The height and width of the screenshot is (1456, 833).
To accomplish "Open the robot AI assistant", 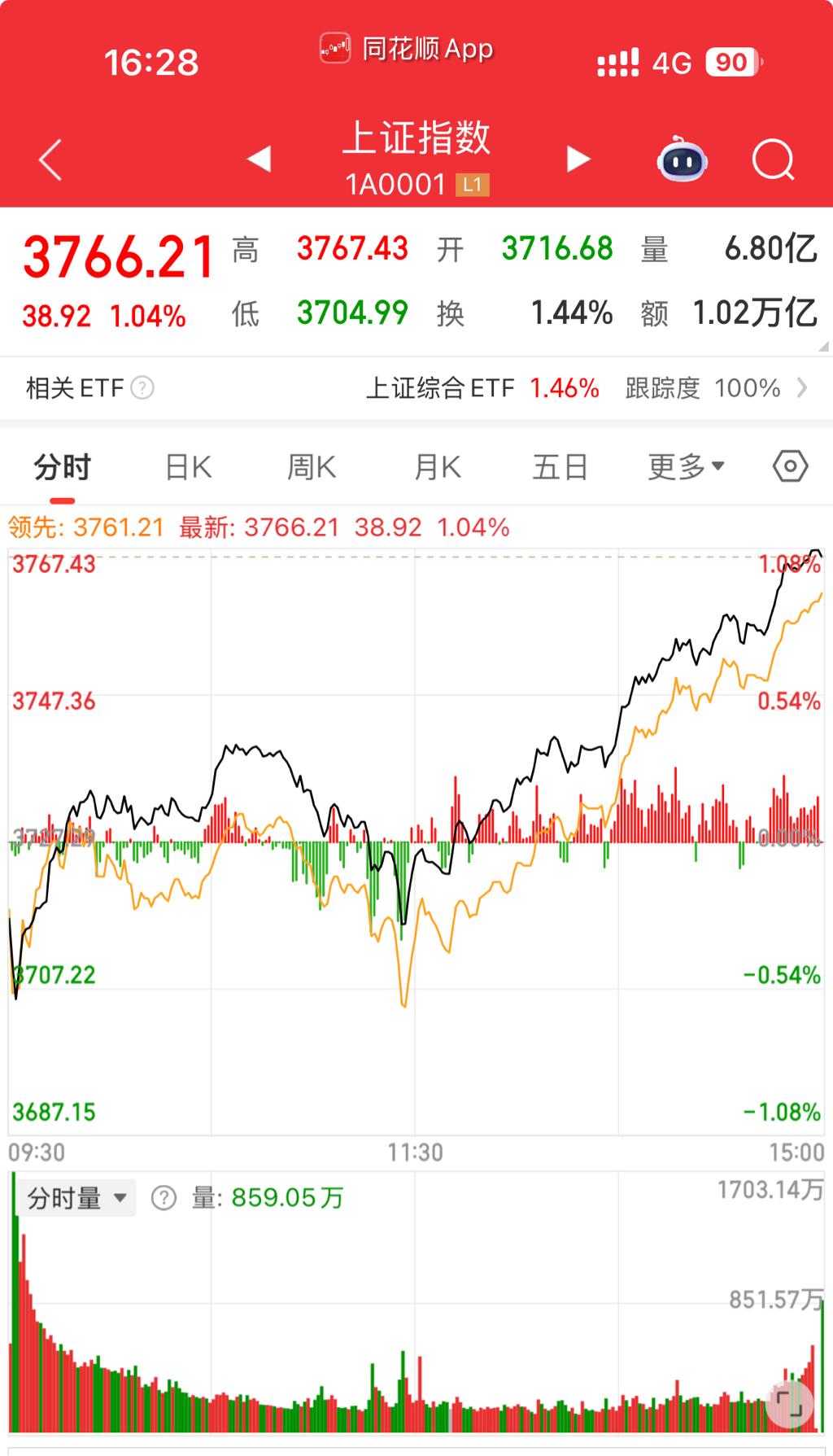I will (x=682, y=160).
